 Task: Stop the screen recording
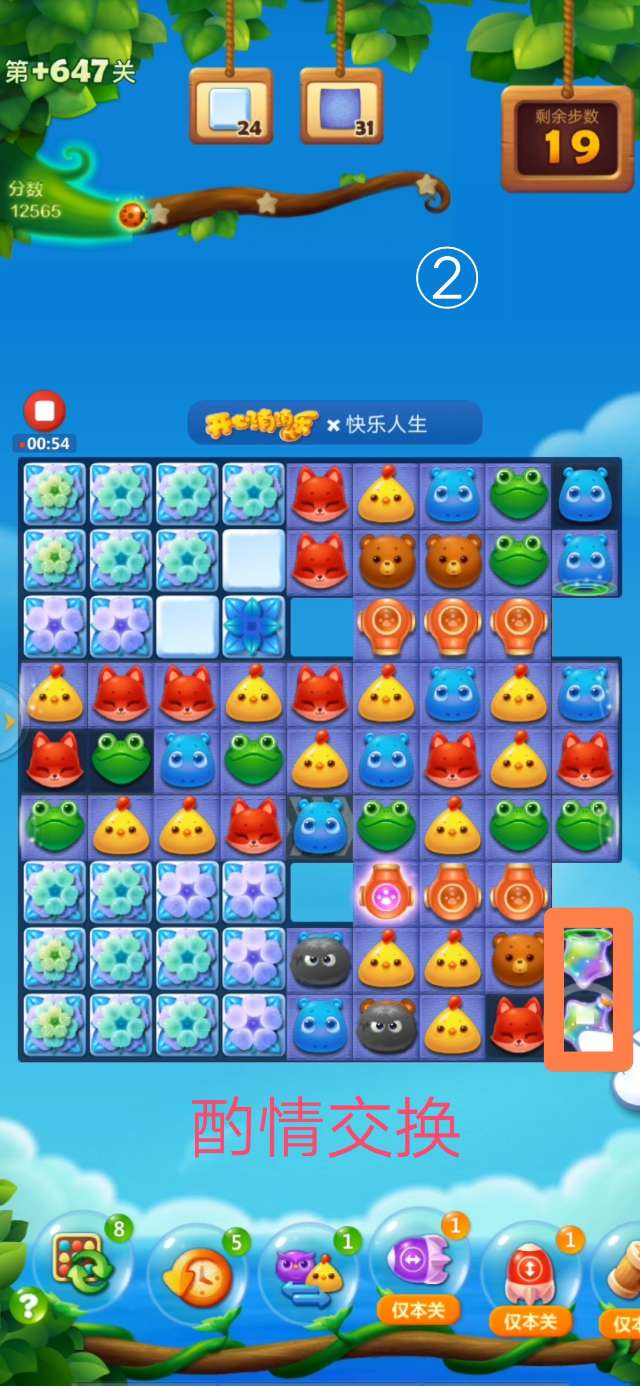click(44, 411)
